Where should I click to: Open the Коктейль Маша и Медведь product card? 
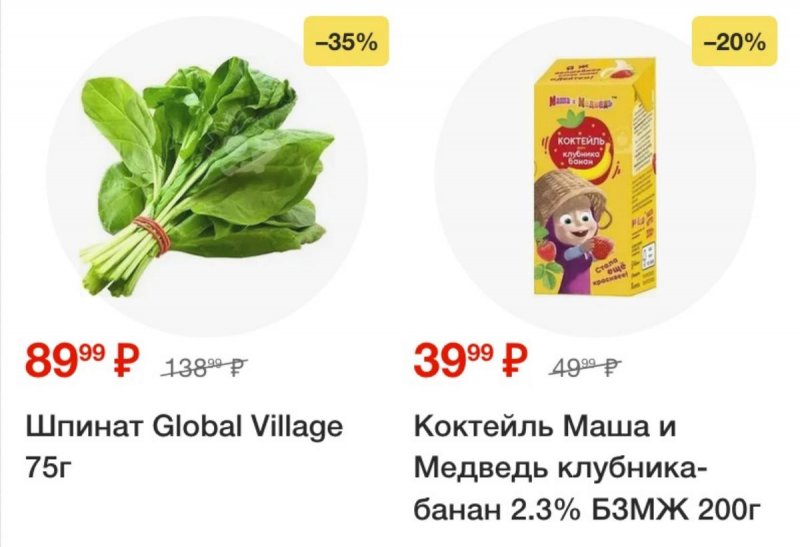click(x=594, y=176)
